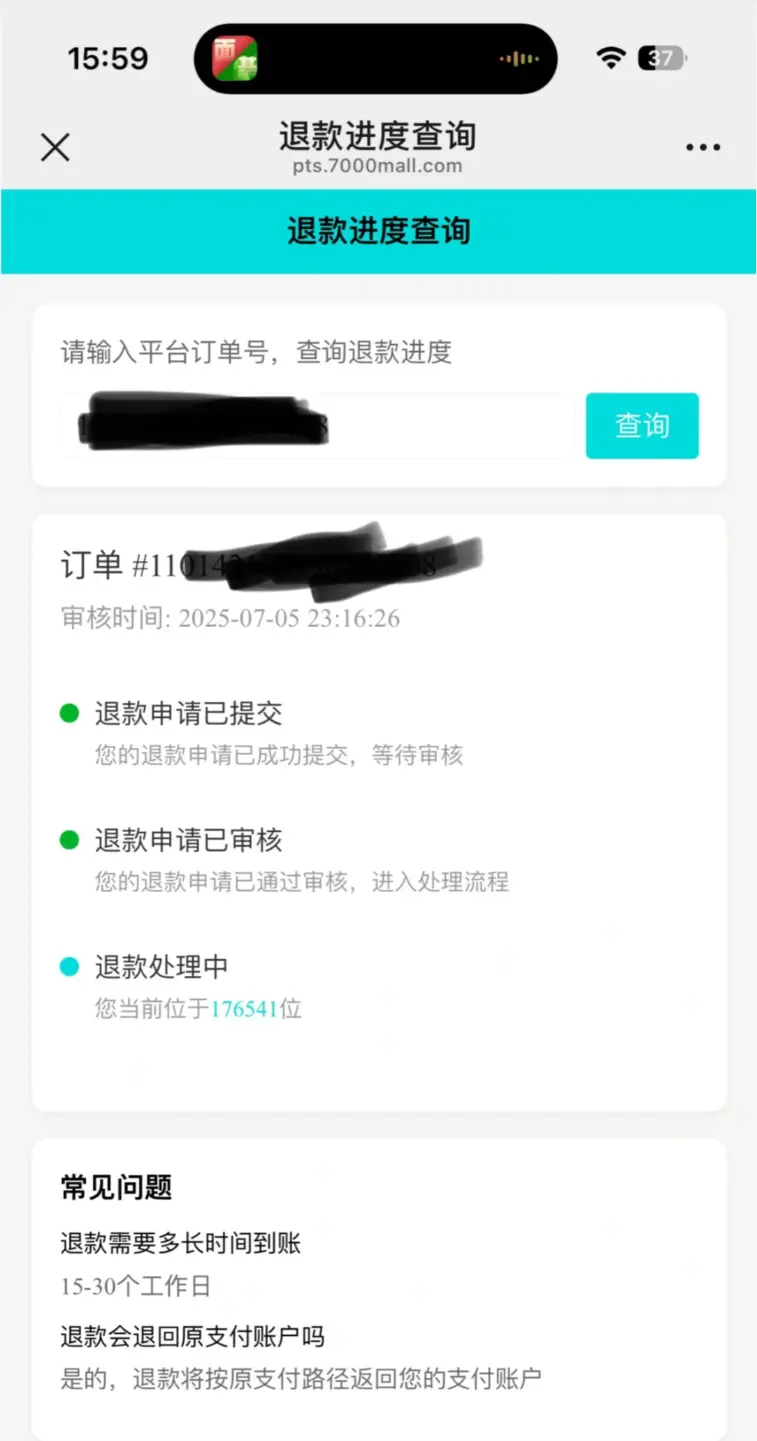This screenshot has height=1441, width=757.
Task: Select the 退款申请已审核 status step
Action: click(186, 840)
